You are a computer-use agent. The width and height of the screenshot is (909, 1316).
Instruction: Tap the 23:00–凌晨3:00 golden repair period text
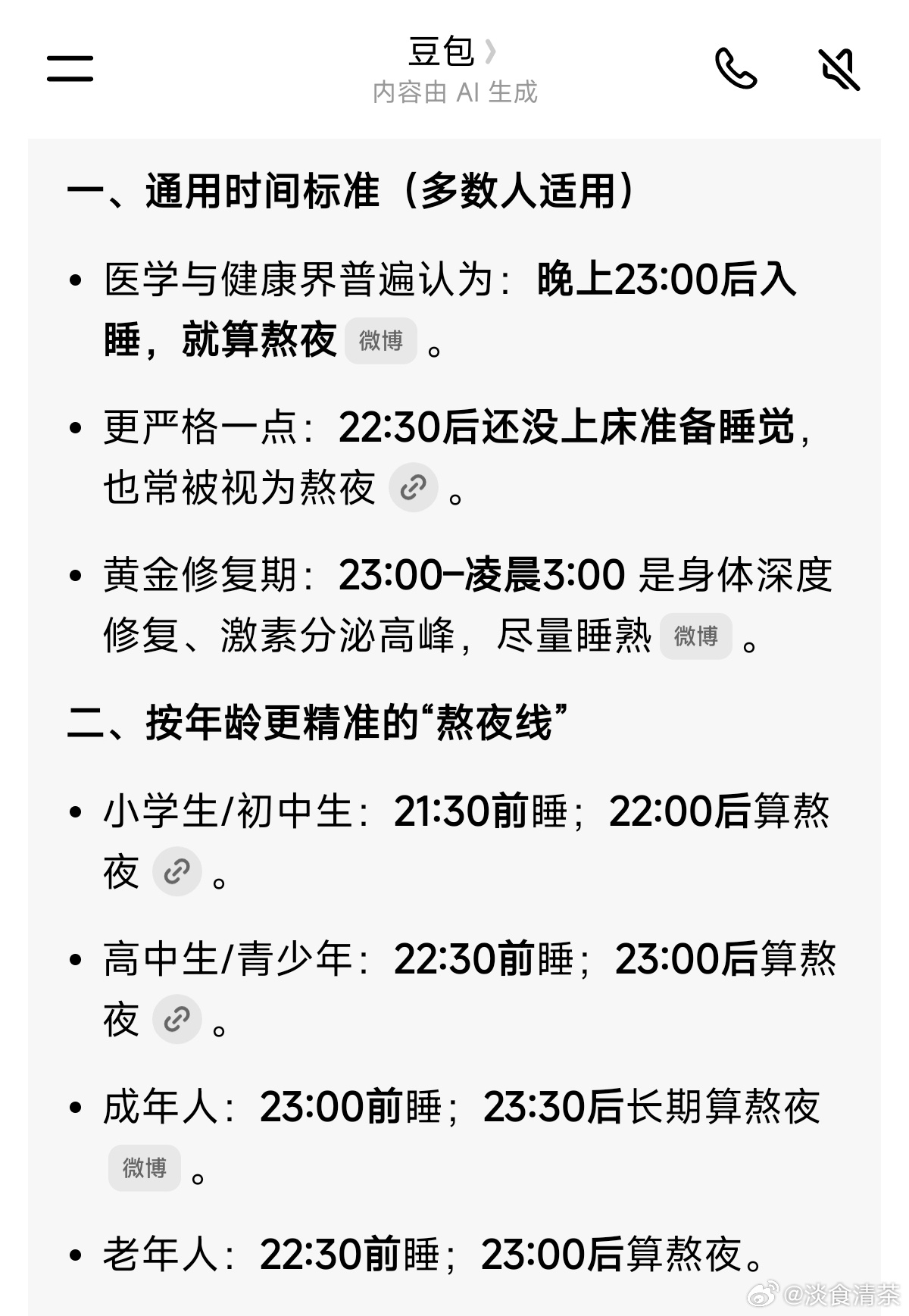[x=477, y=577]
